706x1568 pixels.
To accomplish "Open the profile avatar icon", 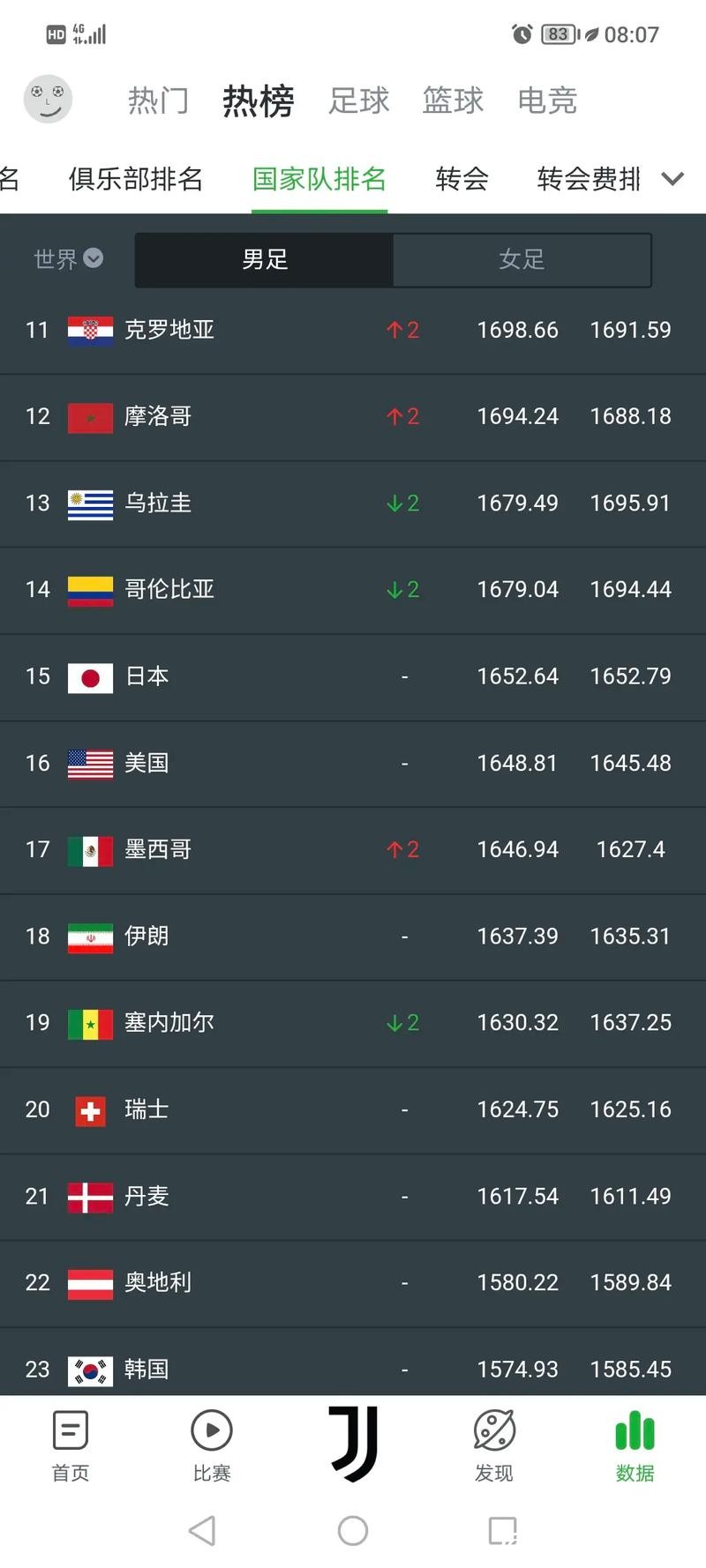I will click(48, 99).
